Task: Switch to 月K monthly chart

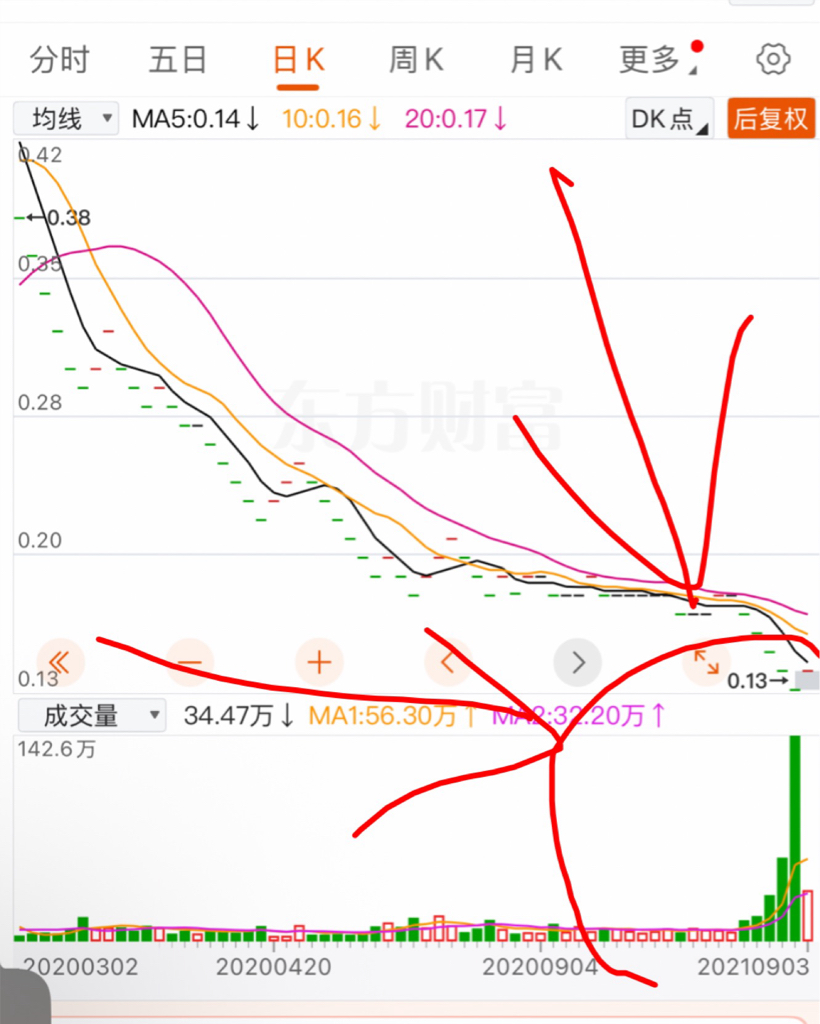Action: (536, 60)
